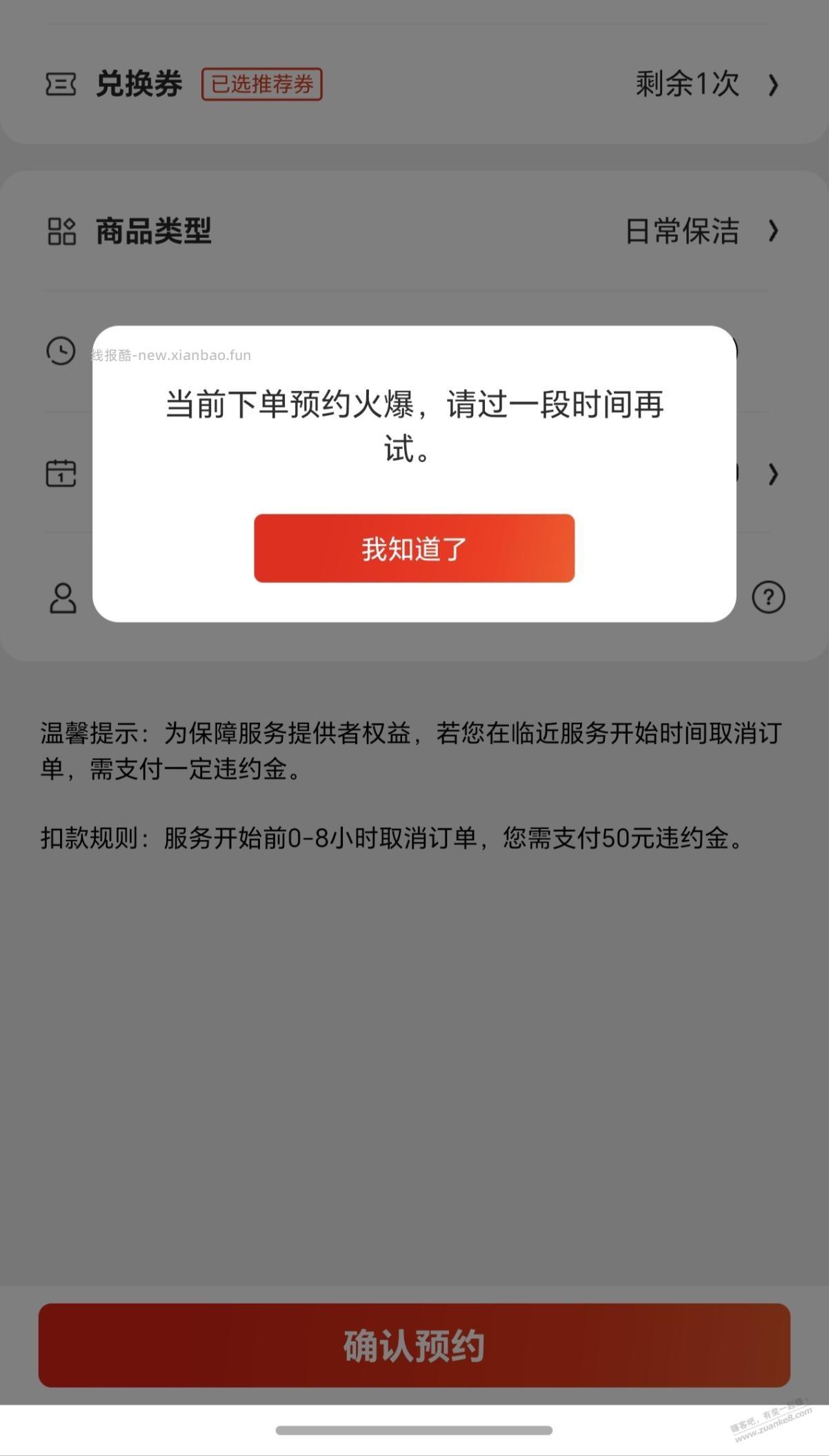Expand the chevron on the calendar row
This screenshot has height=1456, width=829.
[x=774, y=474]
